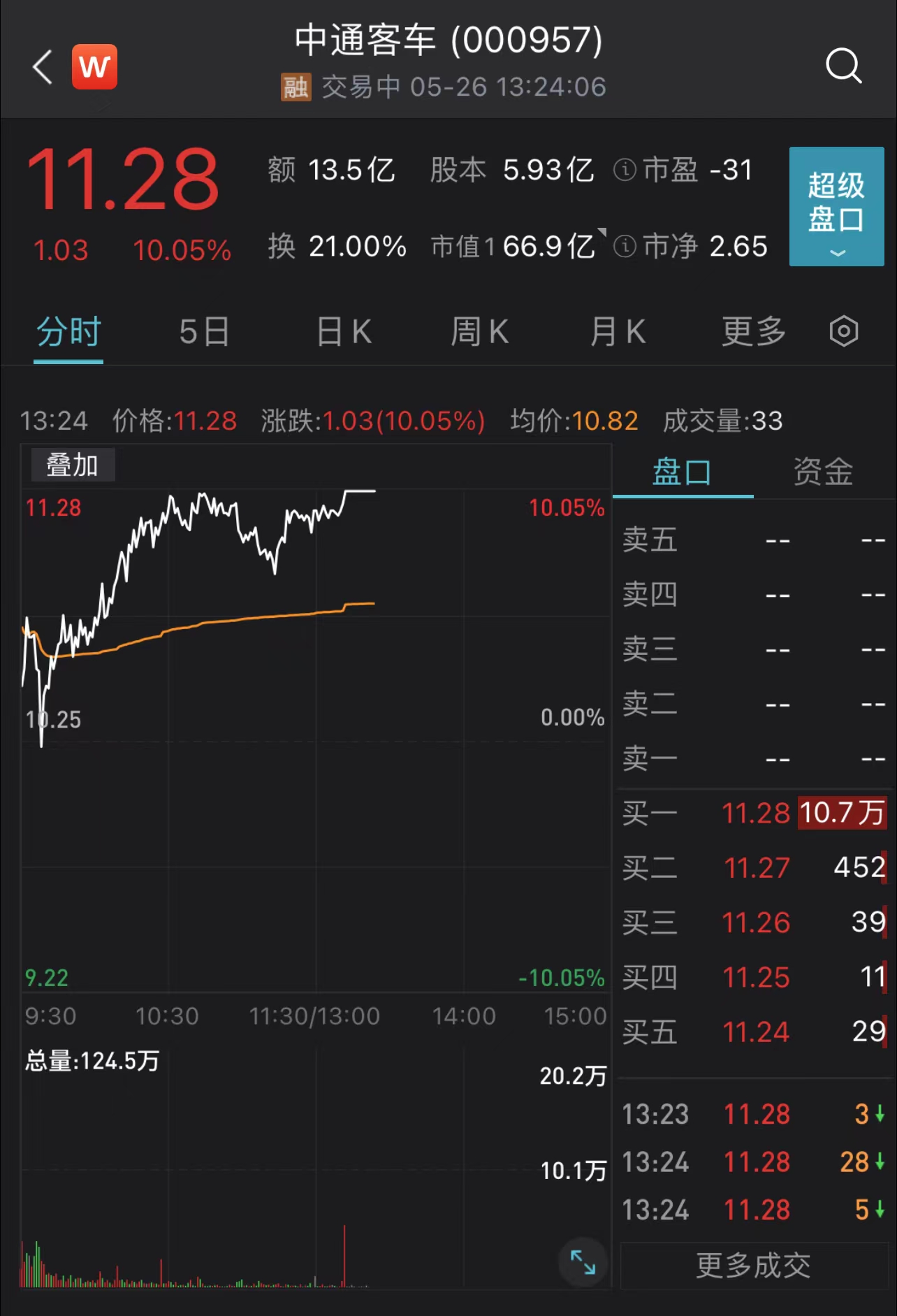Tap the 叠加 overlay button
This screenshot has height=1316, width=897.
73,465
